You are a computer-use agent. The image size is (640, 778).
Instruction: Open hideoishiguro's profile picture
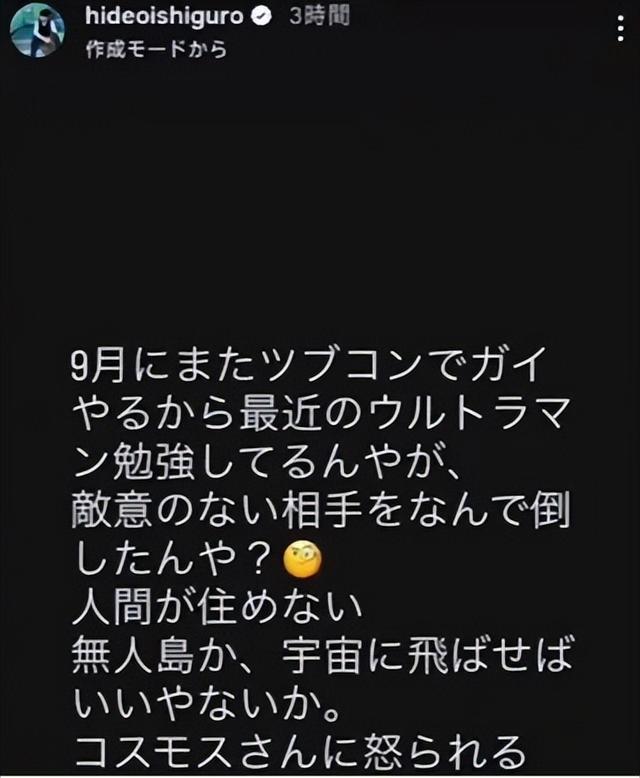pos(37,30)
